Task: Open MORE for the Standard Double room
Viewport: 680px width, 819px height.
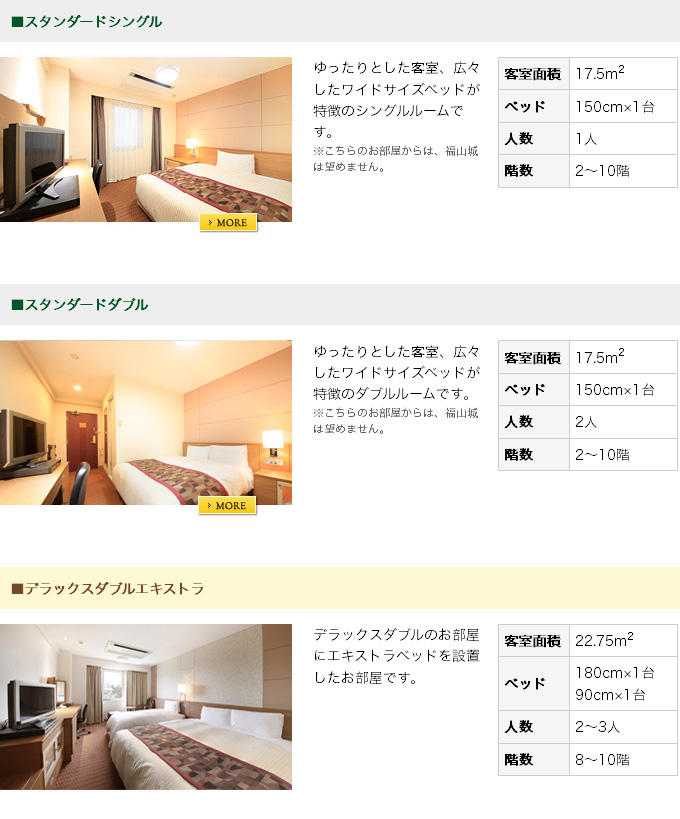Action: coord(228,505)
